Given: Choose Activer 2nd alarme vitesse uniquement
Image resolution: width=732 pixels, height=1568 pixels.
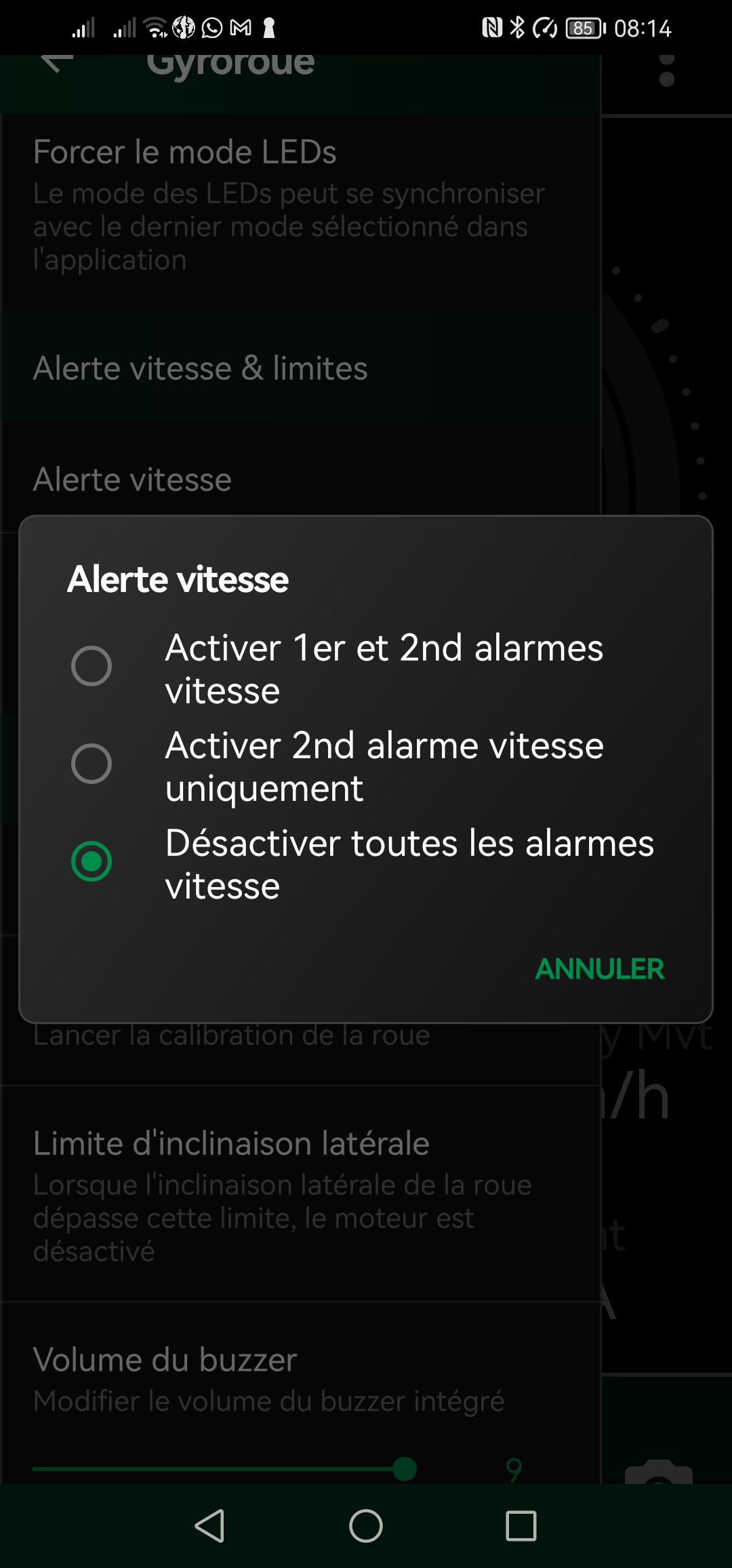Looking at the screenshot, I should coord(366,765).
